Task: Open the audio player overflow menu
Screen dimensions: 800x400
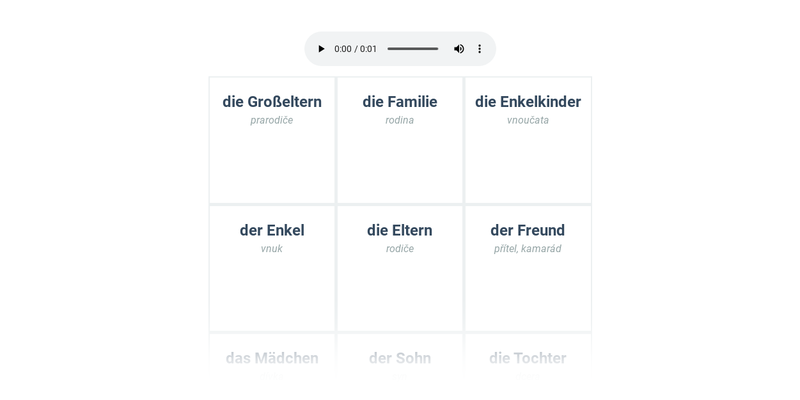Action: (x=480, y=49)
